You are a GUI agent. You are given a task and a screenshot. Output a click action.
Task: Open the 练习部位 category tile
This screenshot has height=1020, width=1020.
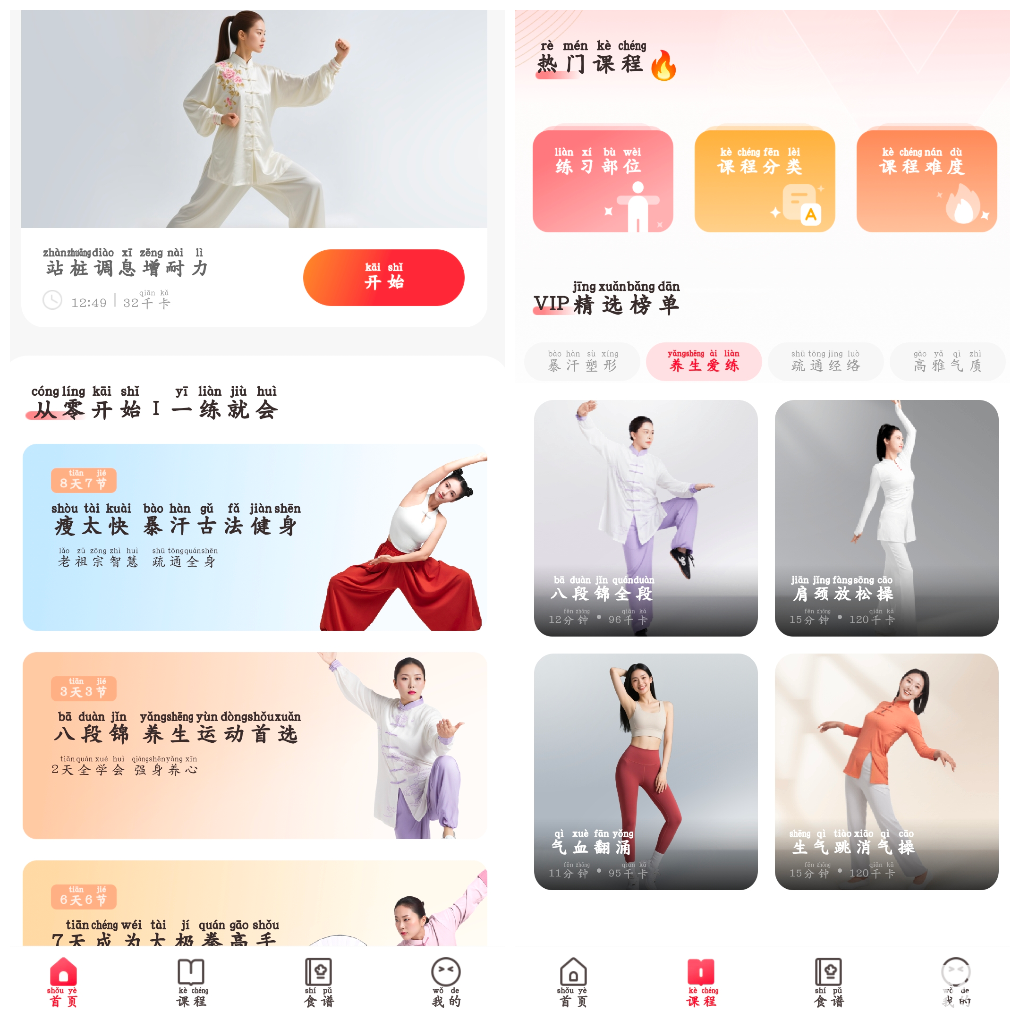tap(602, 180)
